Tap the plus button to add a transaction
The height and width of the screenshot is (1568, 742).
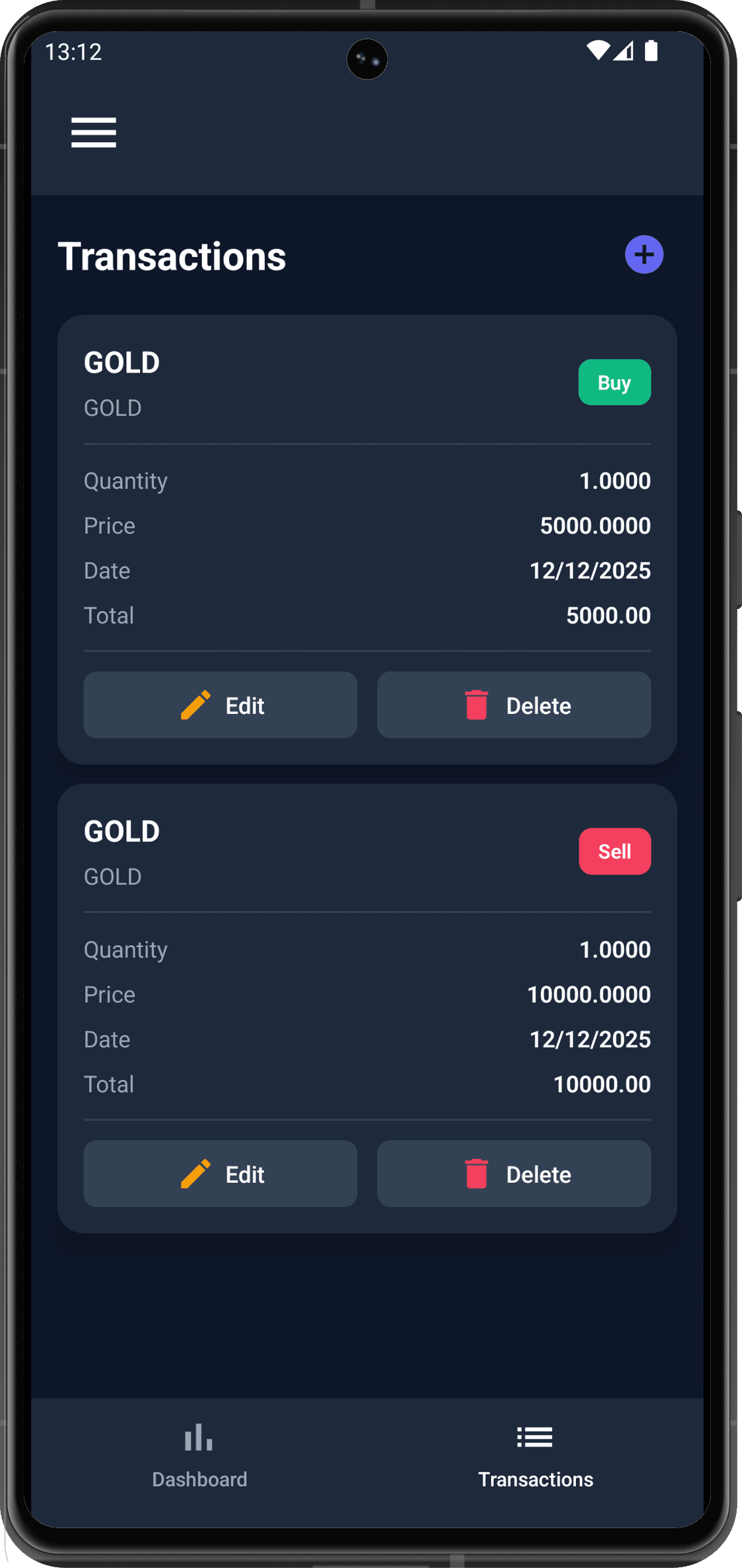642,254
